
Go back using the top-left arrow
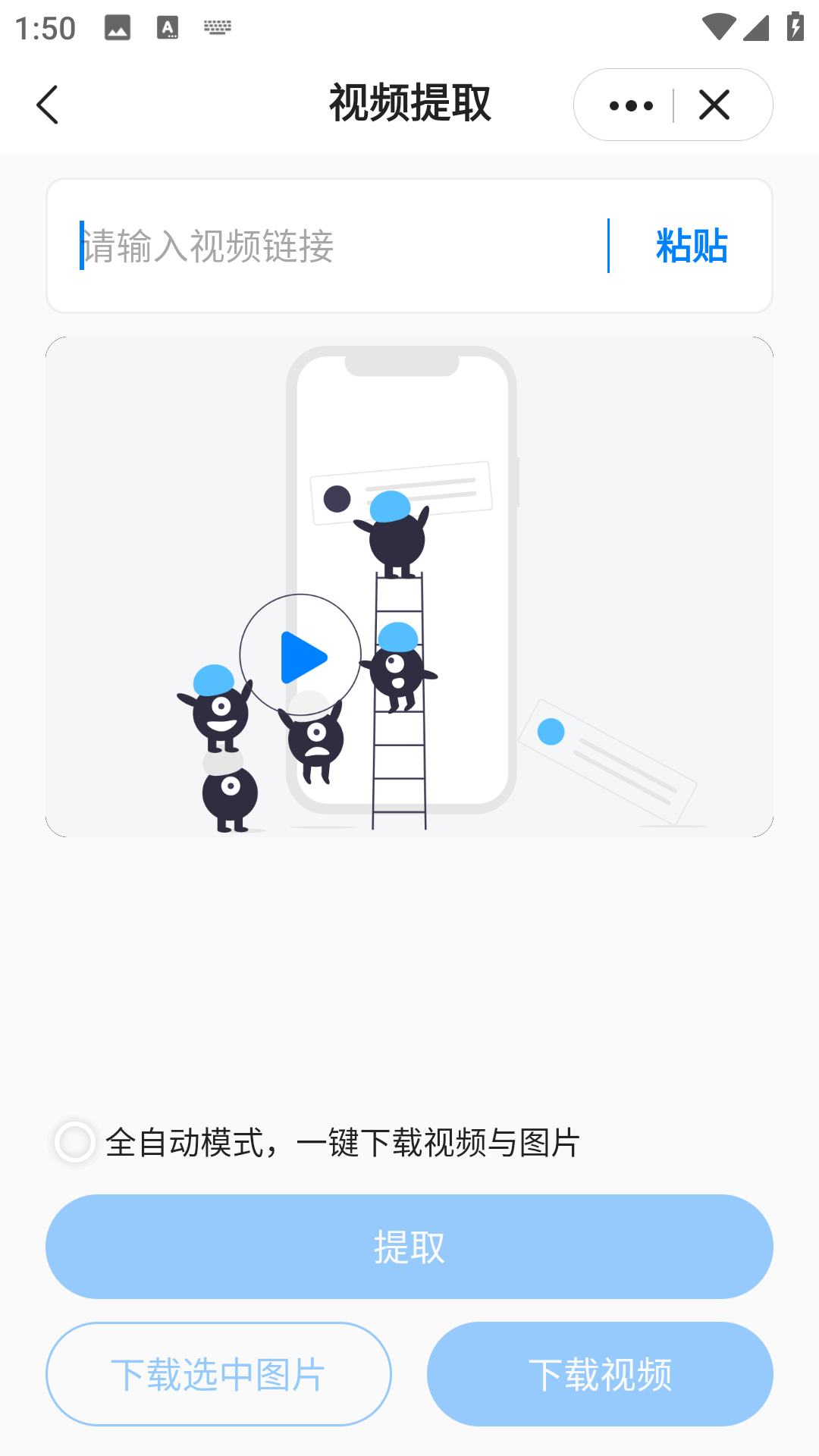pos(47,105)
